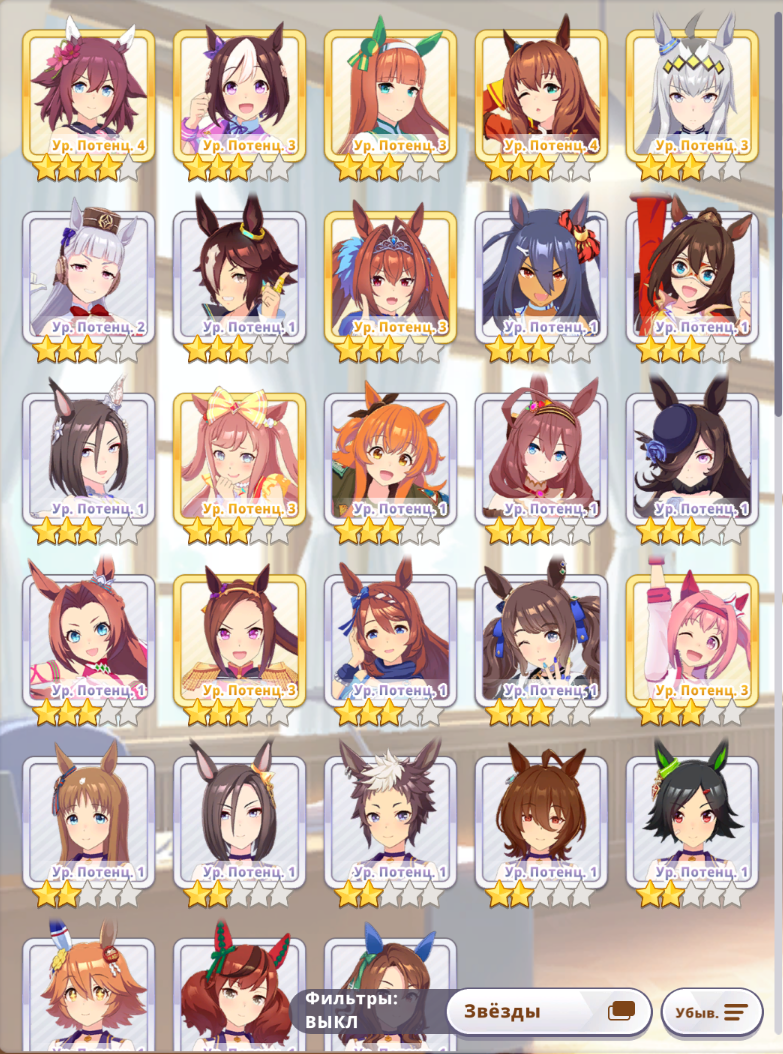
Task: Select the dark-blue-haired tanned character
Action: click(541, 275)
